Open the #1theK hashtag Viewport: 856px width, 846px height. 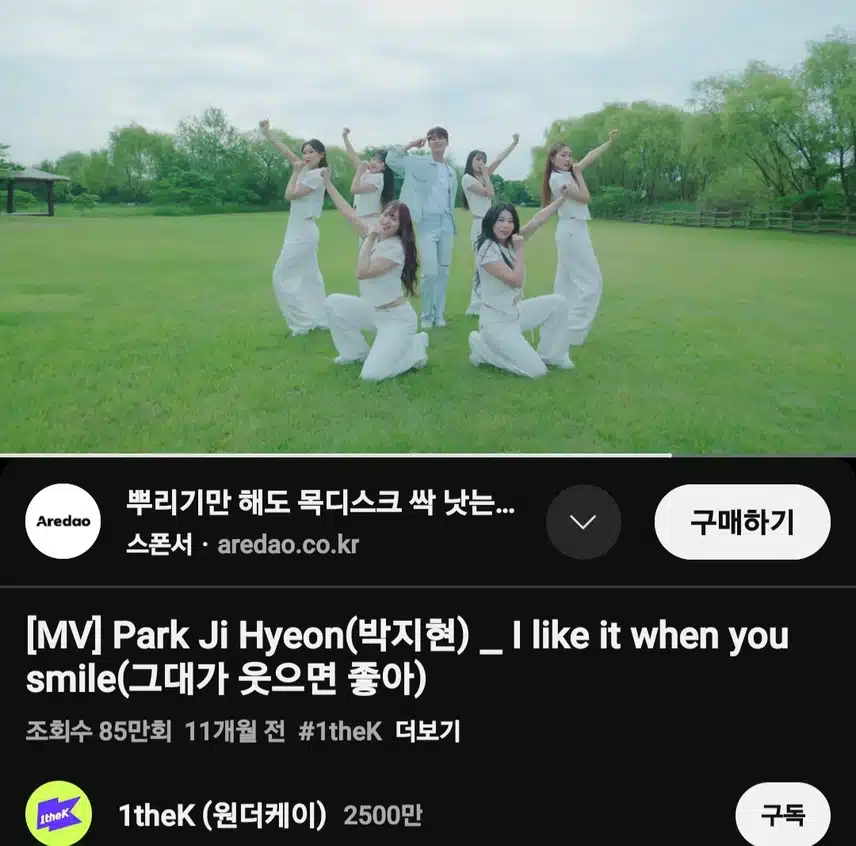[x=340, y=731]
